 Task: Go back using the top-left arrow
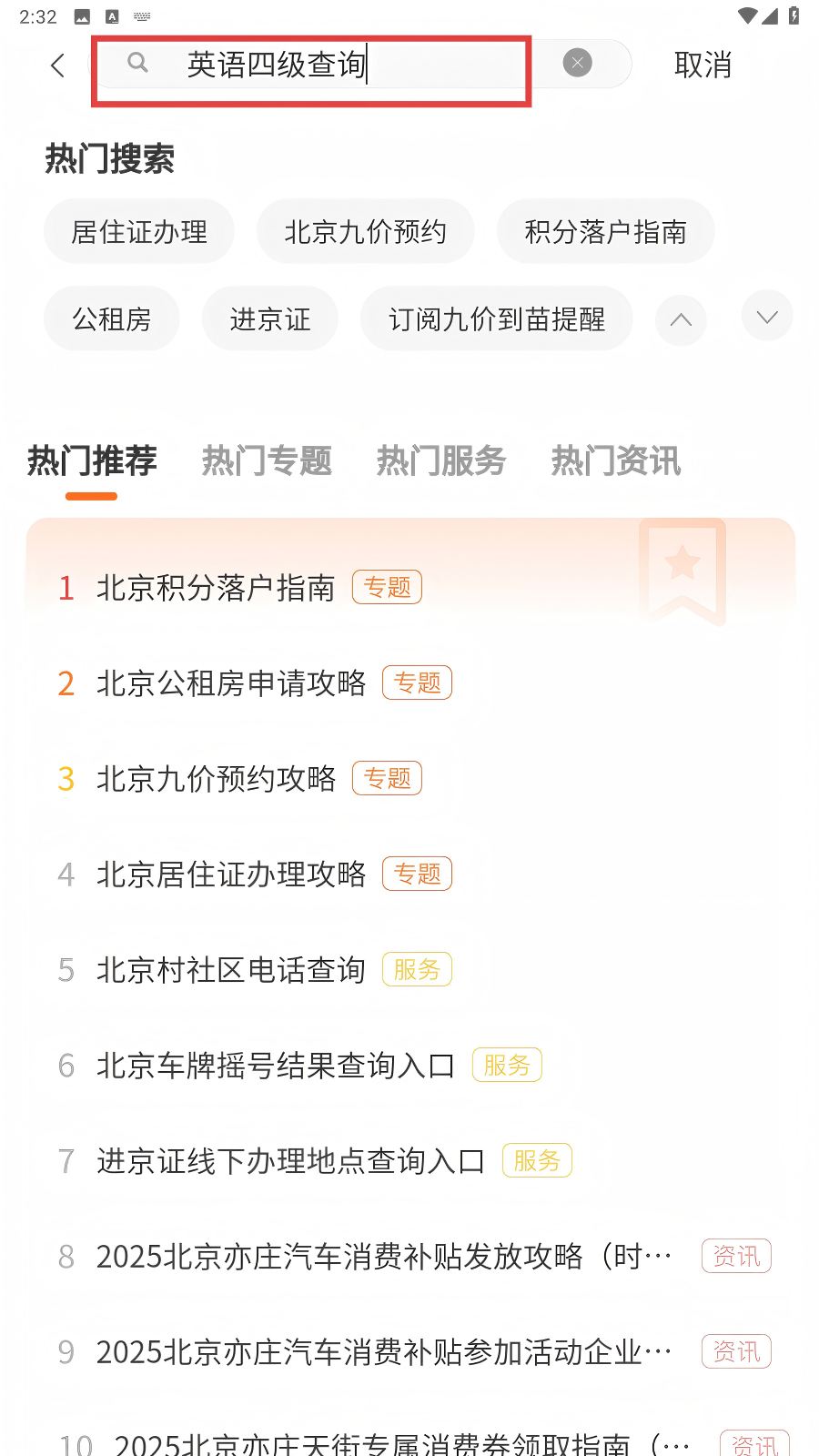point(58,65)
